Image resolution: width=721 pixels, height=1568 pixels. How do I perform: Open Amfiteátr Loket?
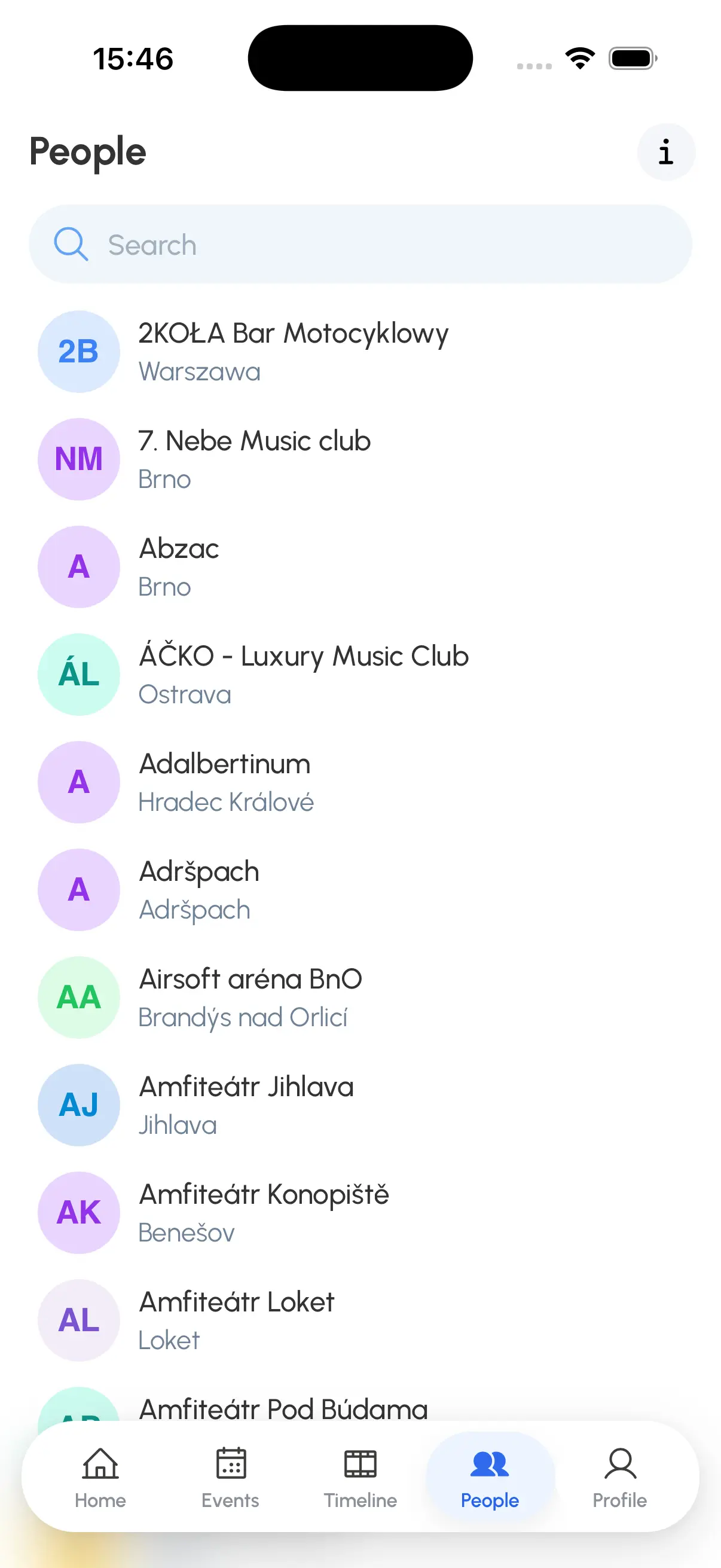(x=236, y=1320)
